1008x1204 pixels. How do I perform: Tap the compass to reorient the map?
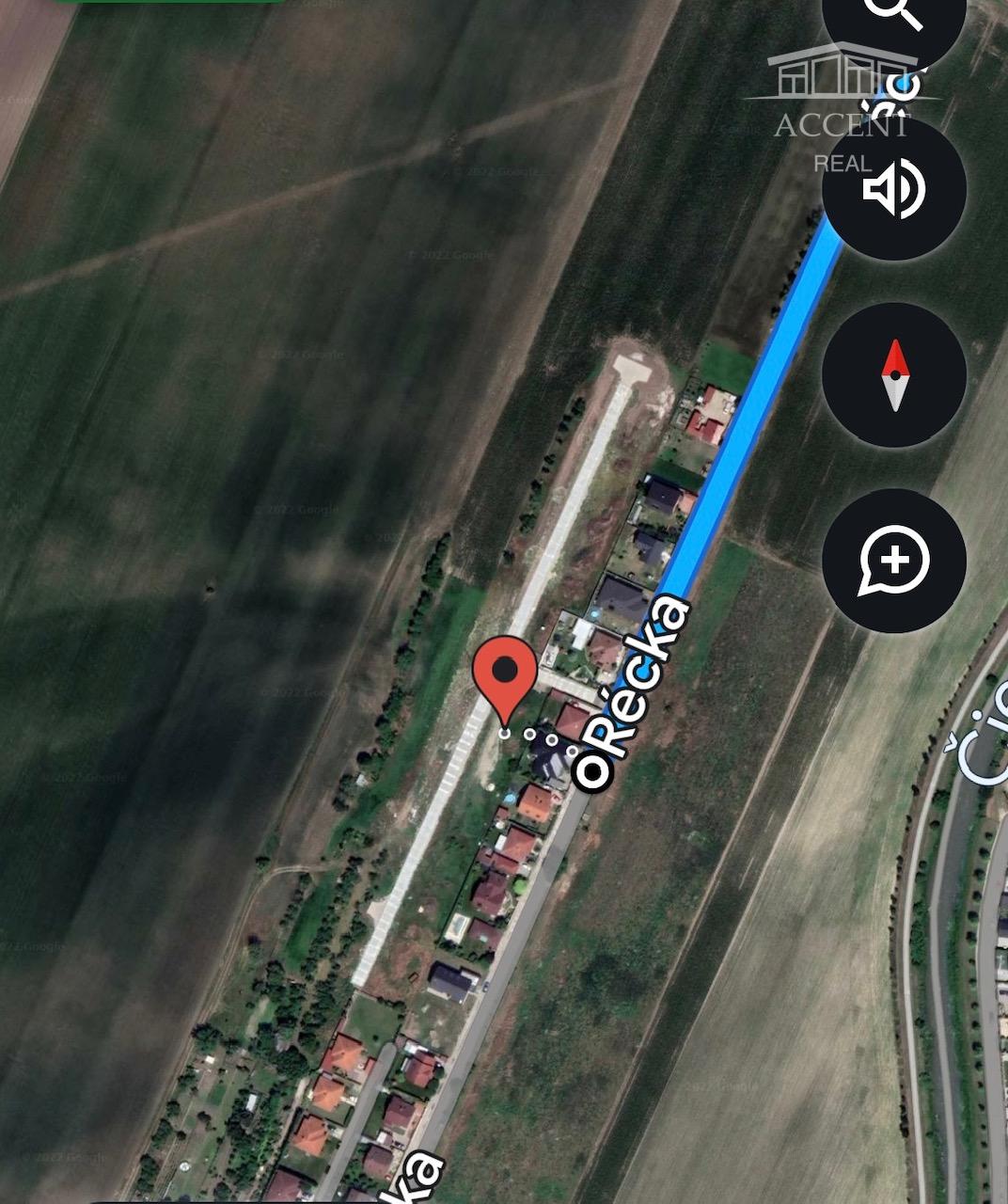point(894,374)
